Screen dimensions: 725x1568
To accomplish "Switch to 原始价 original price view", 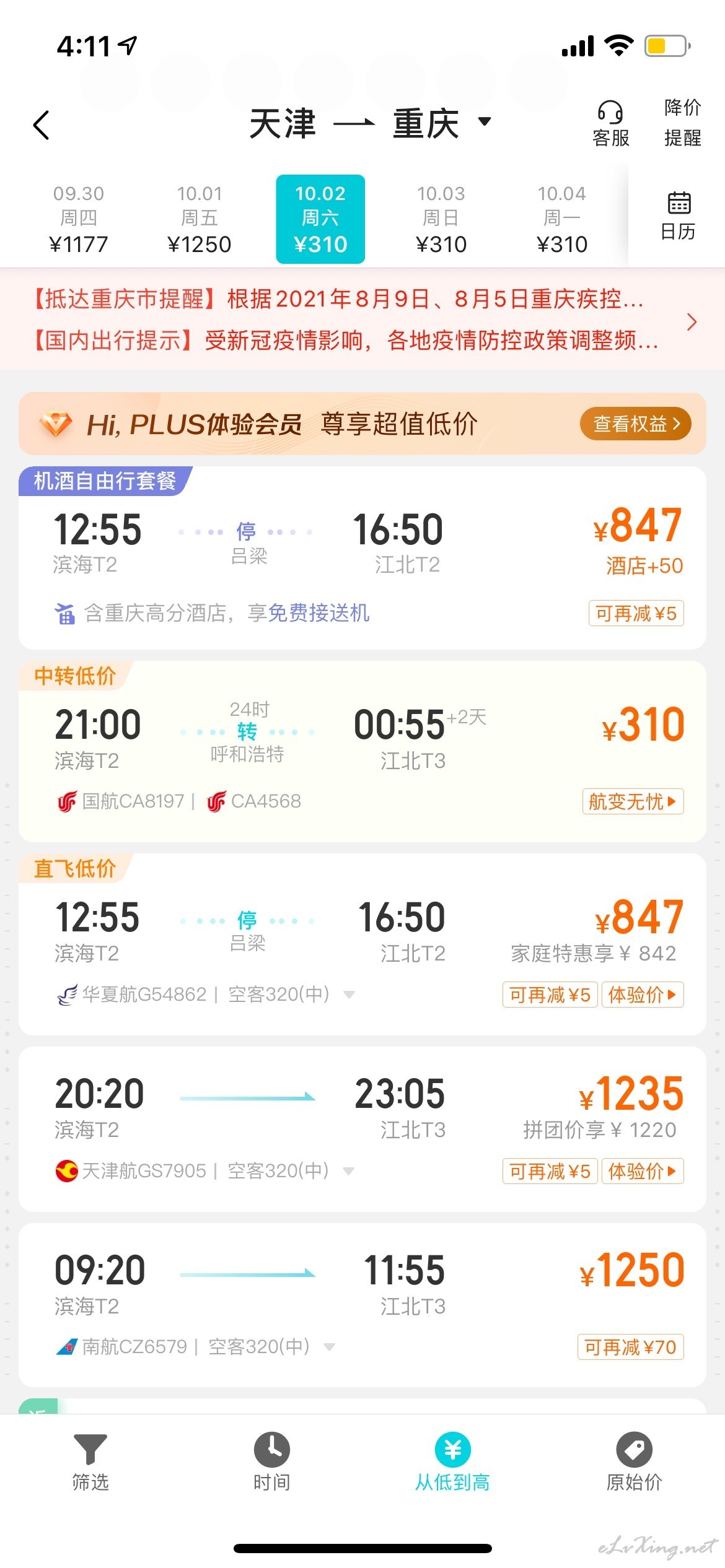I will [x=634, y=1462].
